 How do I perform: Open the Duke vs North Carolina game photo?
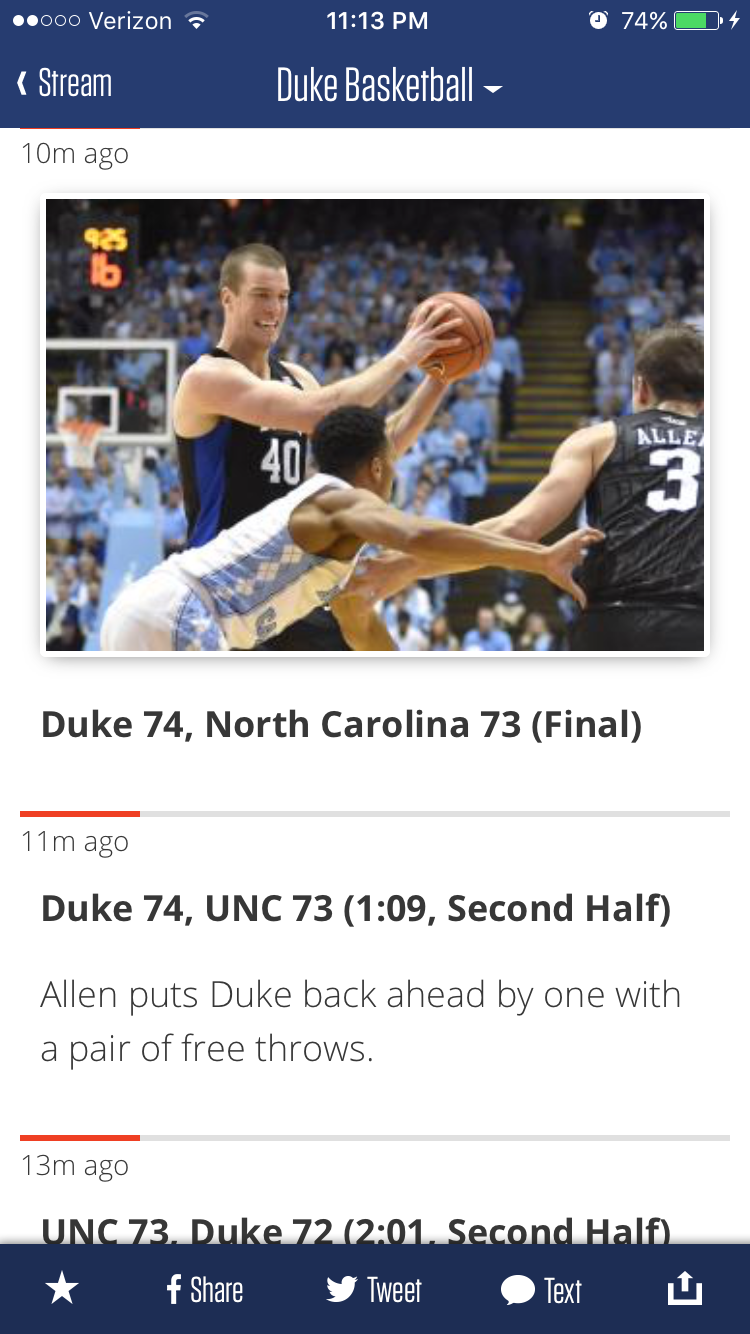pos(375,425)
